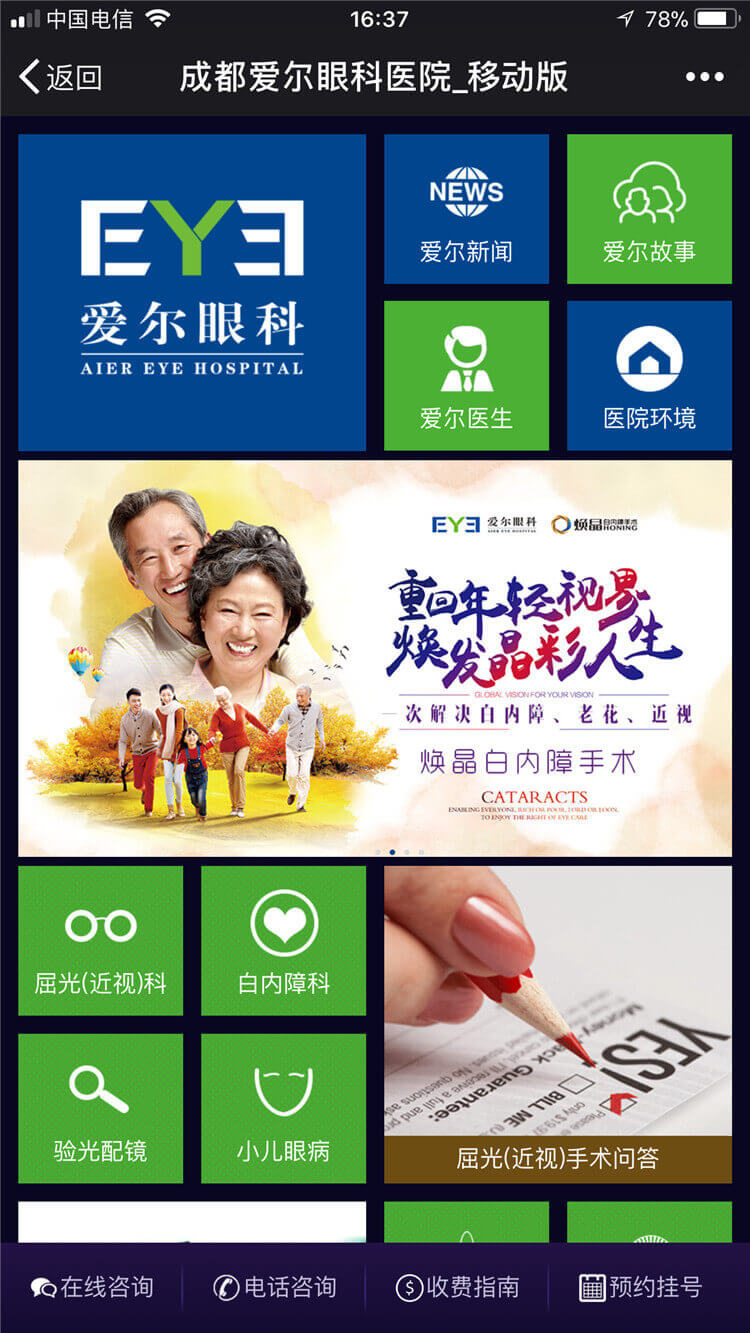Open 爱尔新闻 news tile

click(466, 209)
